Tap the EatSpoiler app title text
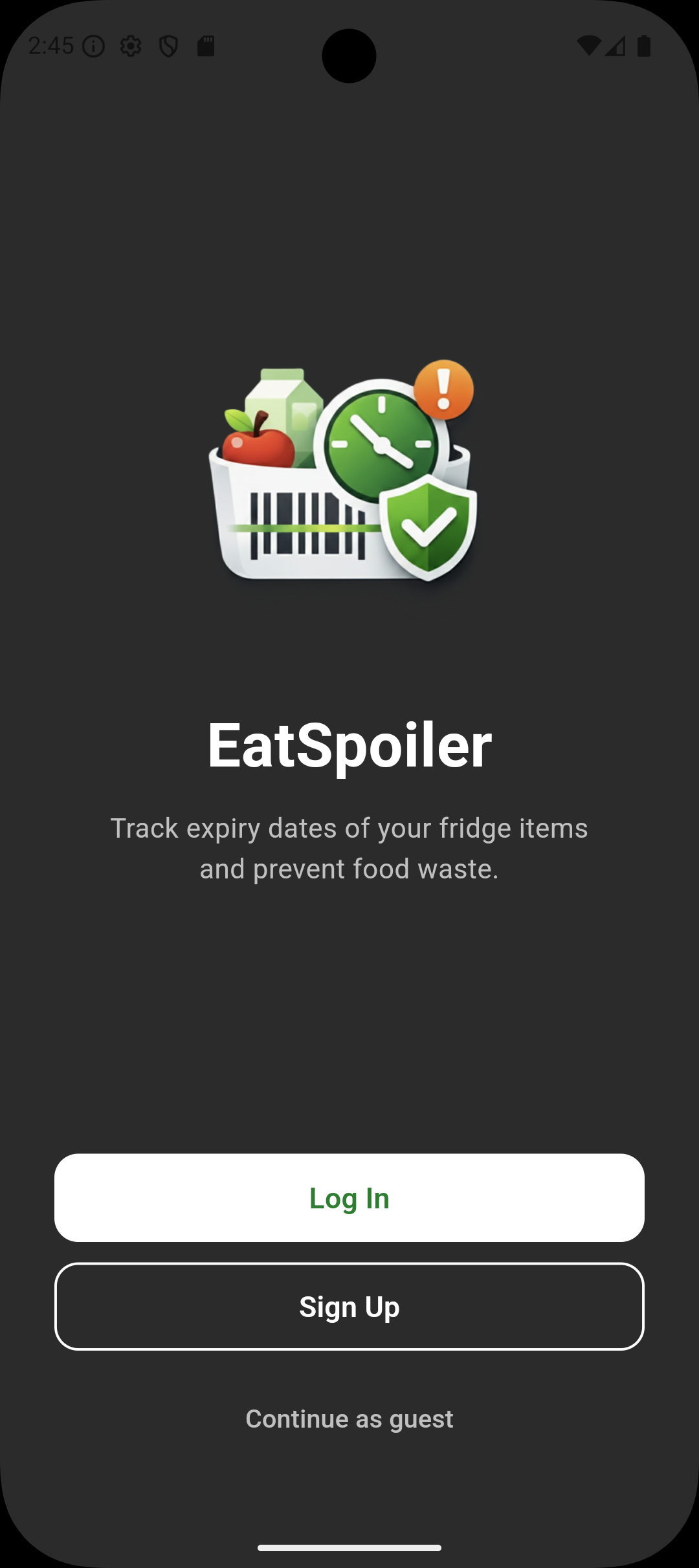This screenshot has width=699, height=1568. [x=349, y=747]
